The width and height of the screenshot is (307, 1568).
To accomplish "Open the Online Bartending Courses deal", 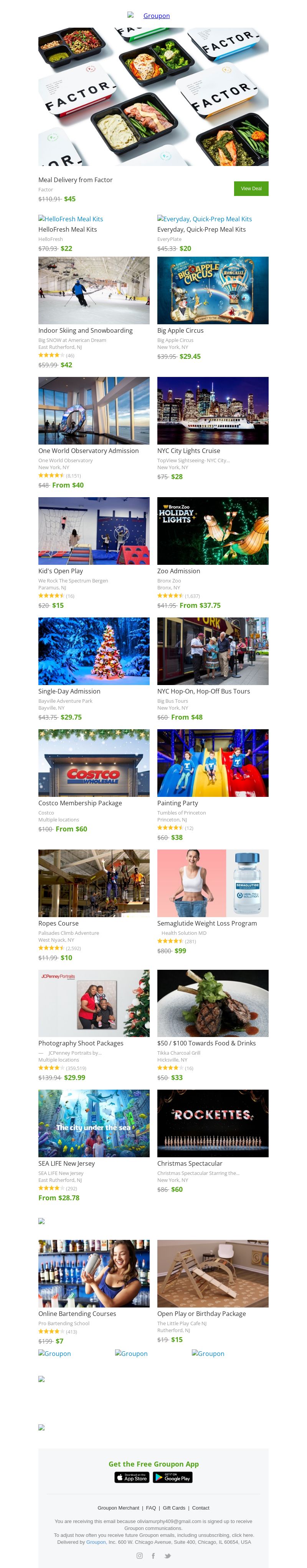I will point(94,1273).
